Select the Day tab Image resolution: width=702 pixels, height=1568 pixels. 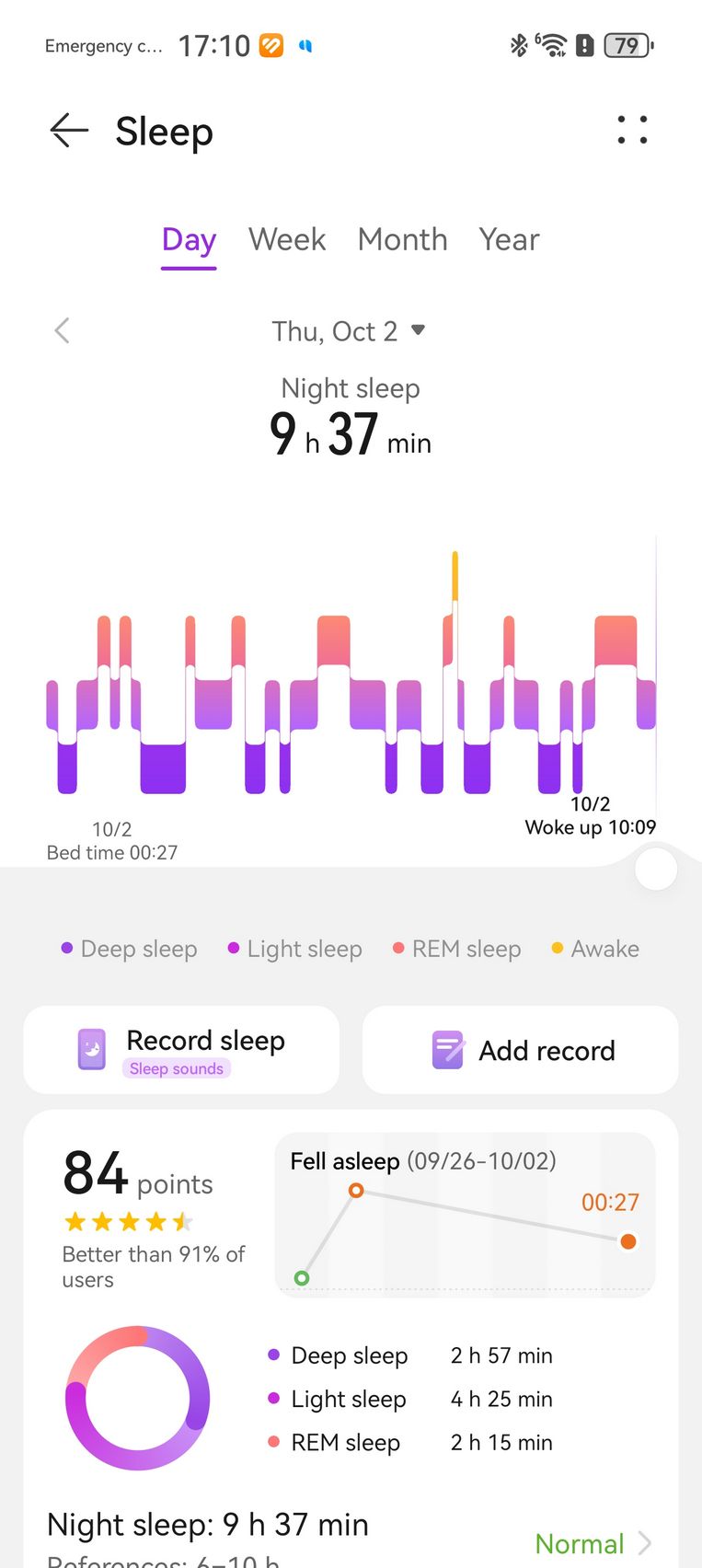tap(189, 240)
